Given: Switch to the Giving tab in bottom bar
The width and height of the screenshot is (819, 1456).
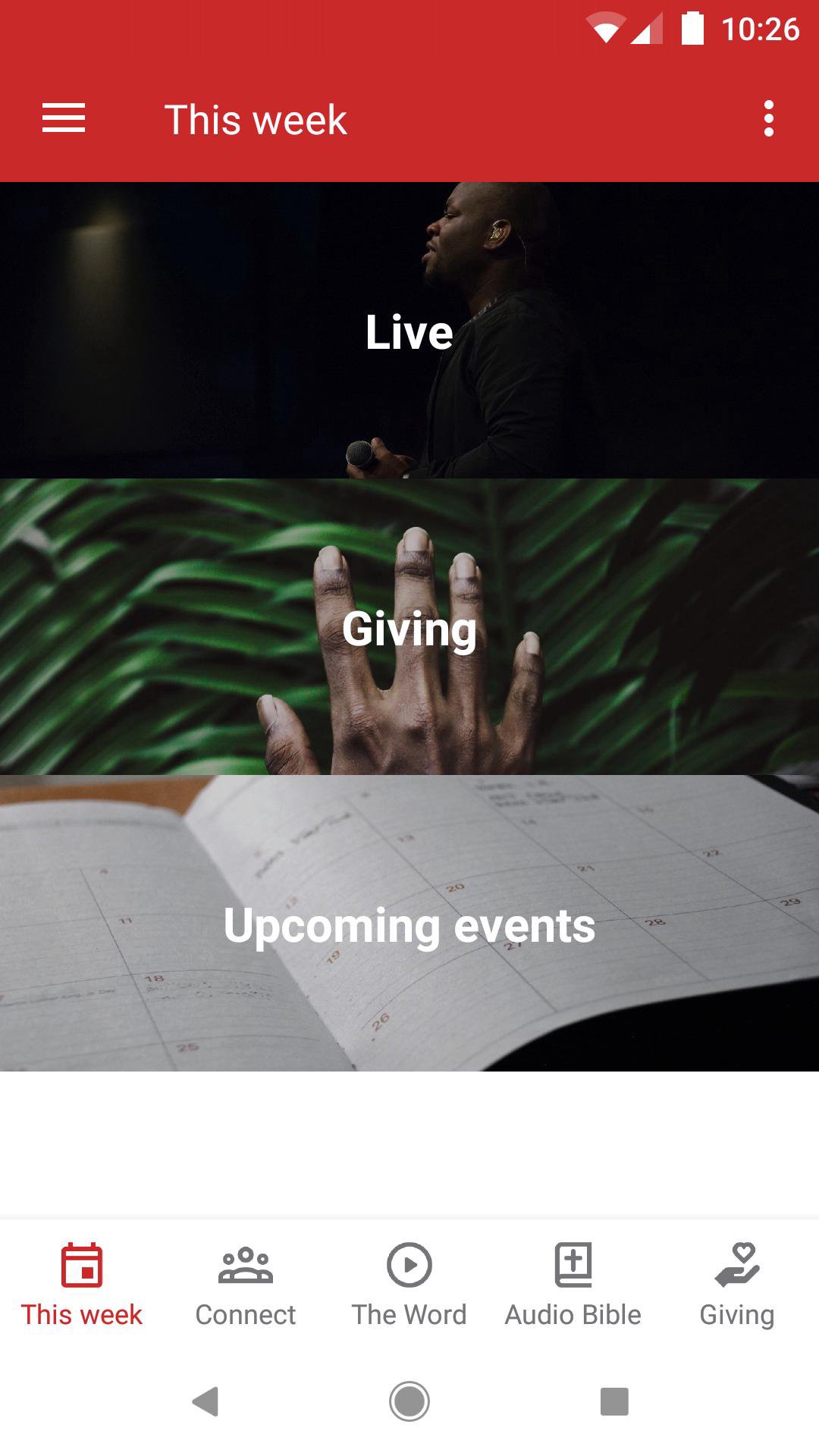Looking at the screenshot, I should click(737, 1285).
